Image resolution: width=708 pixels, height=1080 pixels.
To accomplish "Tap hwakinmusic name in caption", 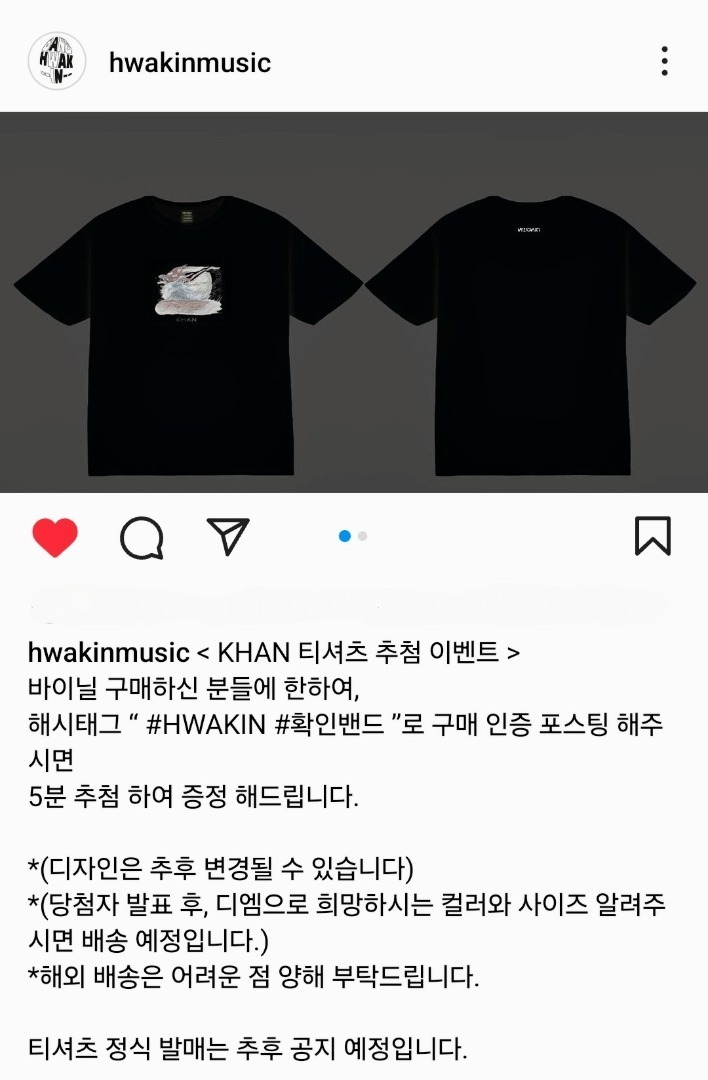I will (x=109, y=654).
